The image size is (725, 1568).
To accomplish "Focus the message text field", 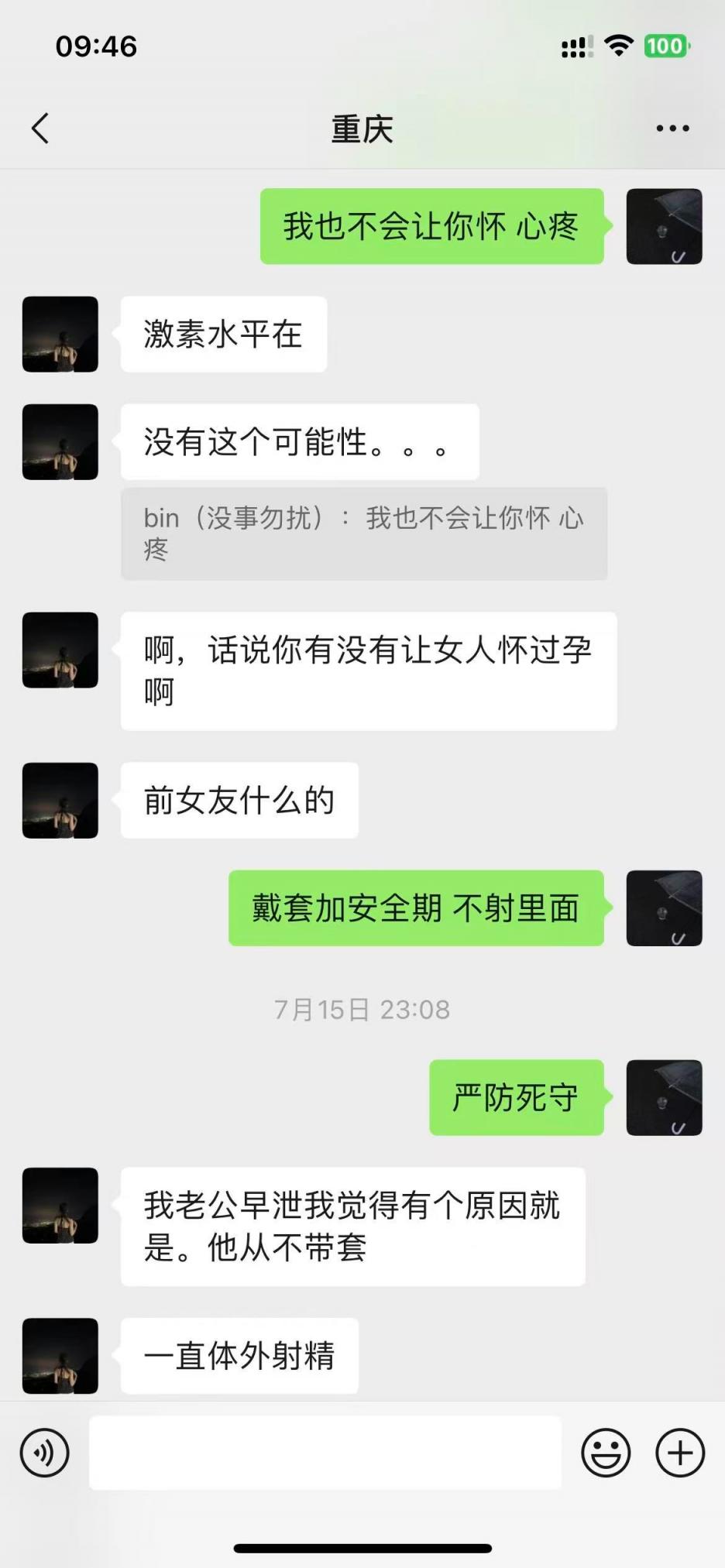I will (x=325, y=1453).
